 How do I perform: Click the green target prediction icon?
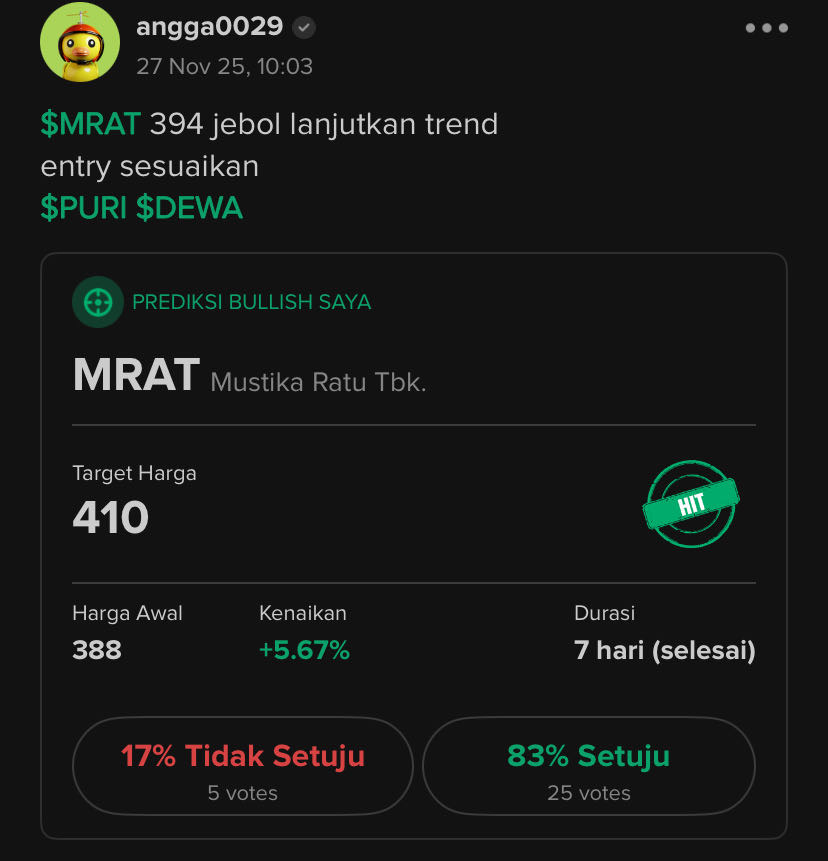click(97, 302)
